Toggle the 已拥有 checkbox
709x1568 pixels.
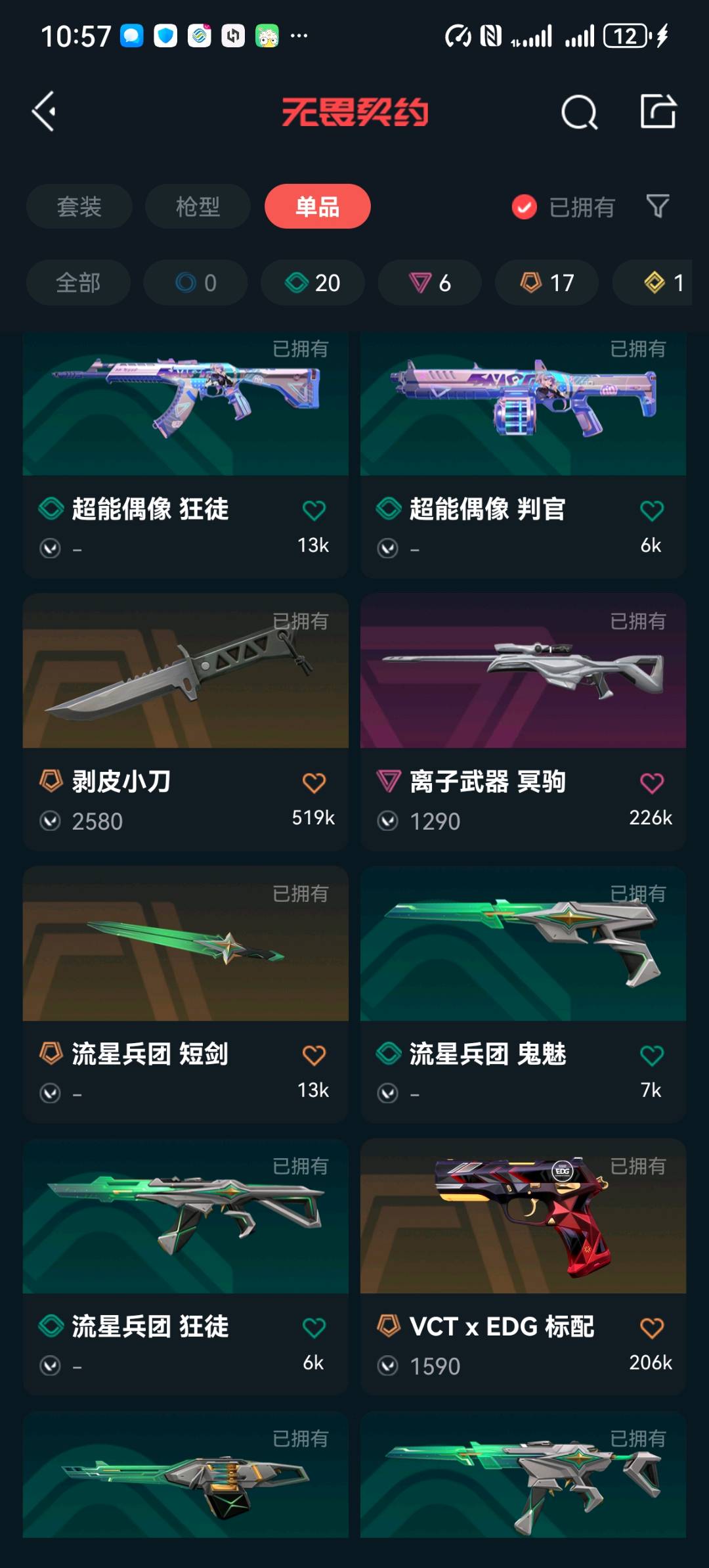(x=524, y=207)
